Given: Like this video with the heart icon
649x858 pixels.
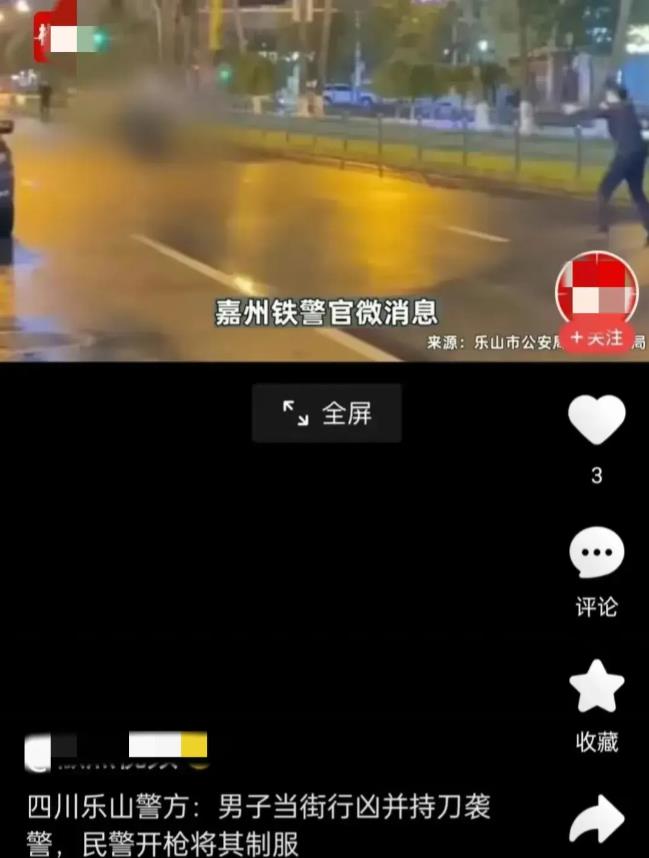Looking at the screenshot, I should coord(597,420).
